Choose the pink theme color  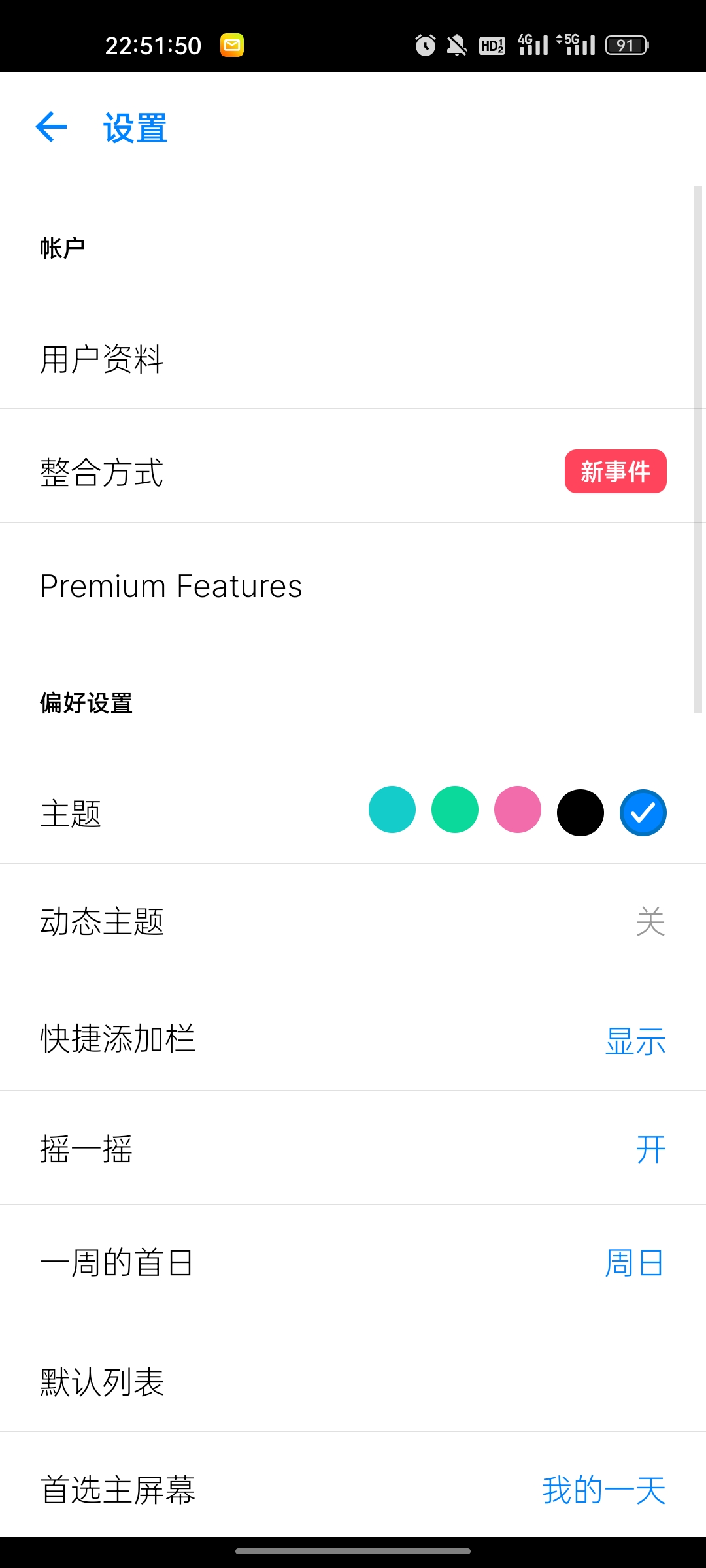click(x=518, y=809)
